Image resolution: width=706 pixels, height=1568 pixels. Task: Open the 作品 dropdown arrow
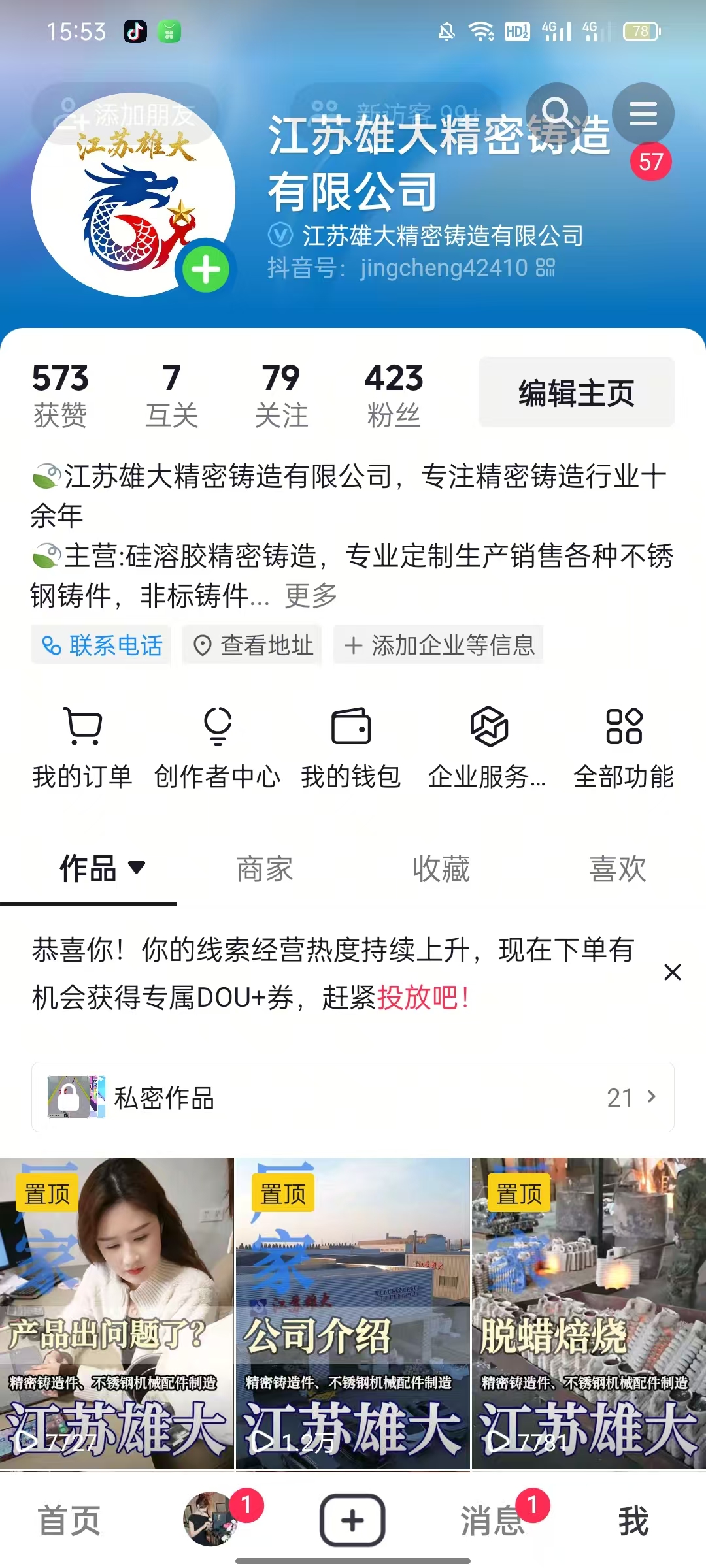point(137,869)
